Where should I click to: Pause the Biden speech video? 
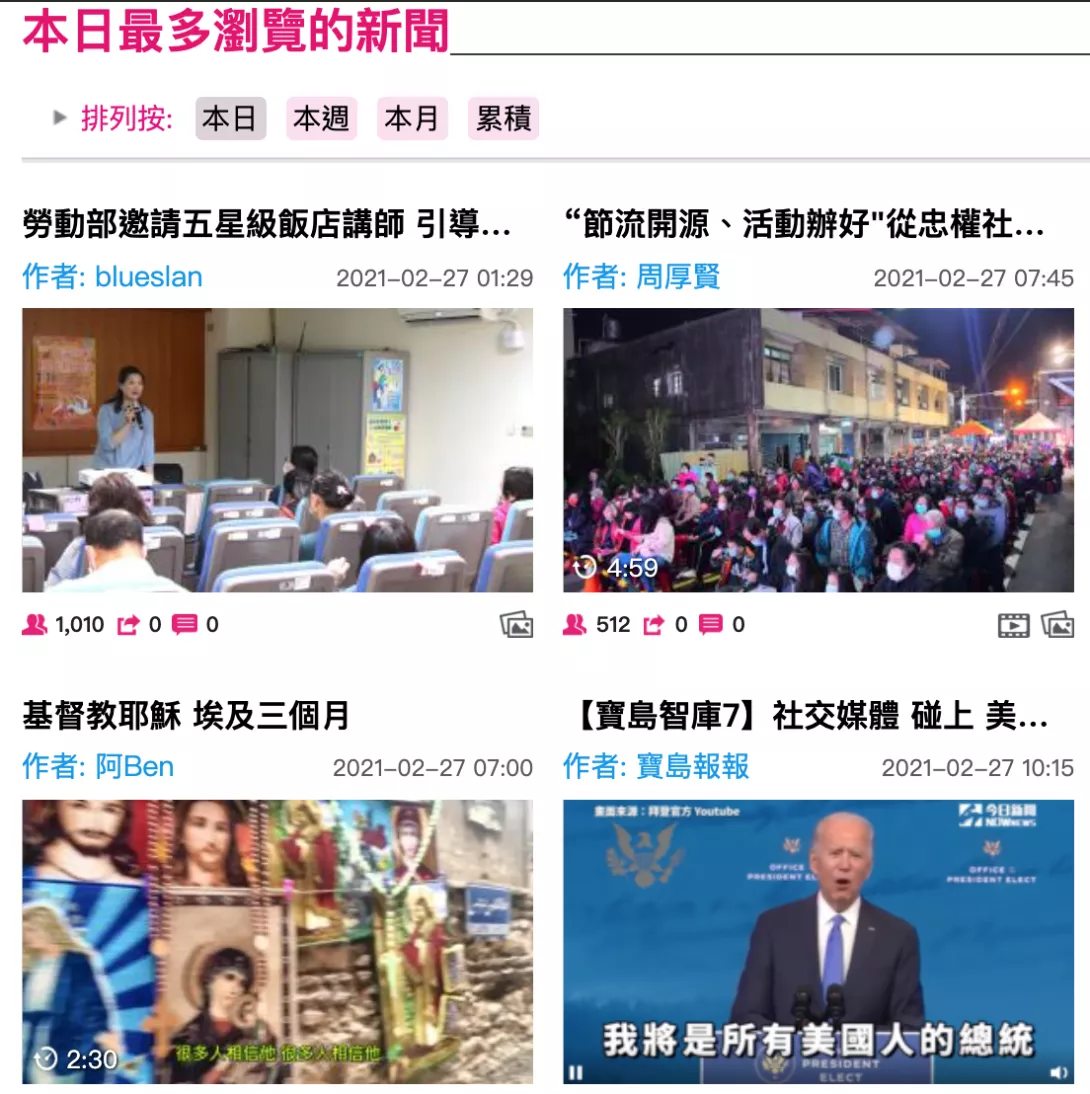click(577, 1072)
